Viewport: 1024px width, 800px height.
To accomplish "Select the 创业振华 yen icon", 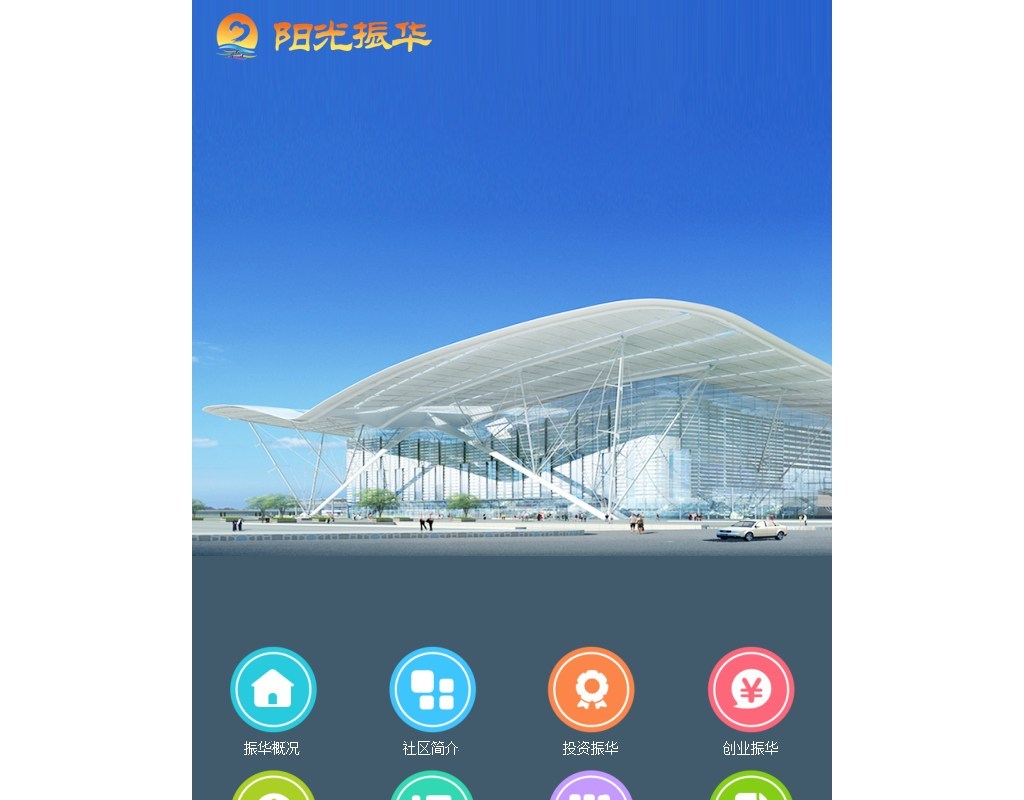I will click(751, 689).
